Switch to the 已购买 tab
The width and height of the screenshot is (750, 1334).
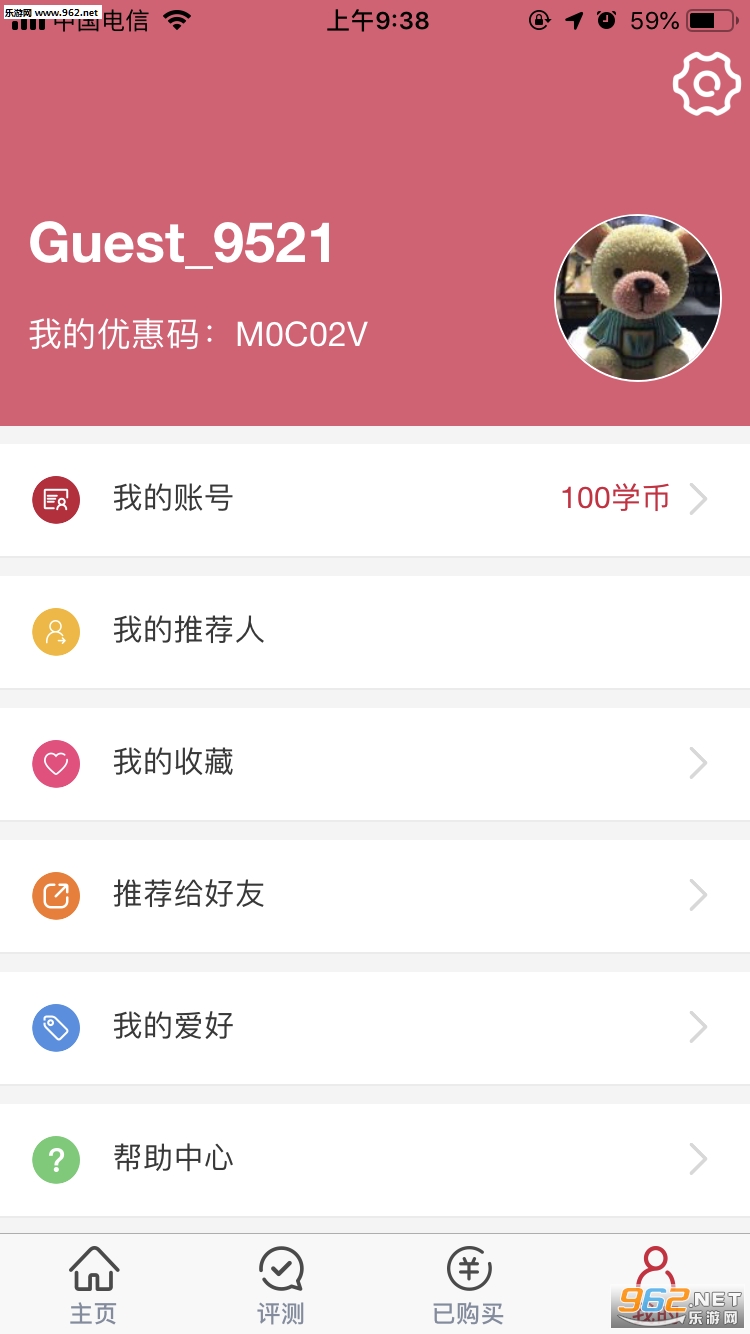point(468,1284)
